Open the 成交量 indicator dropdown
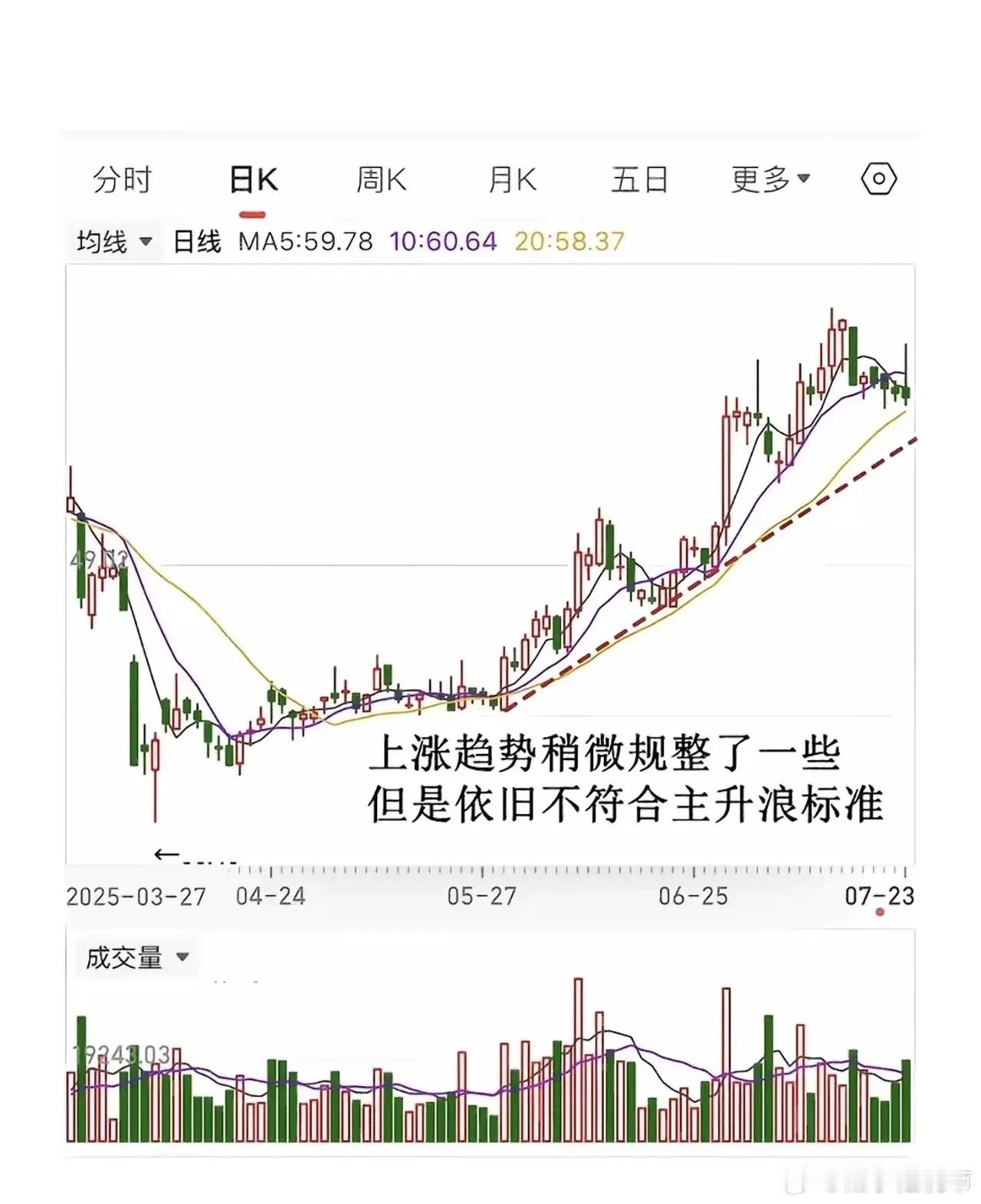 136,957
